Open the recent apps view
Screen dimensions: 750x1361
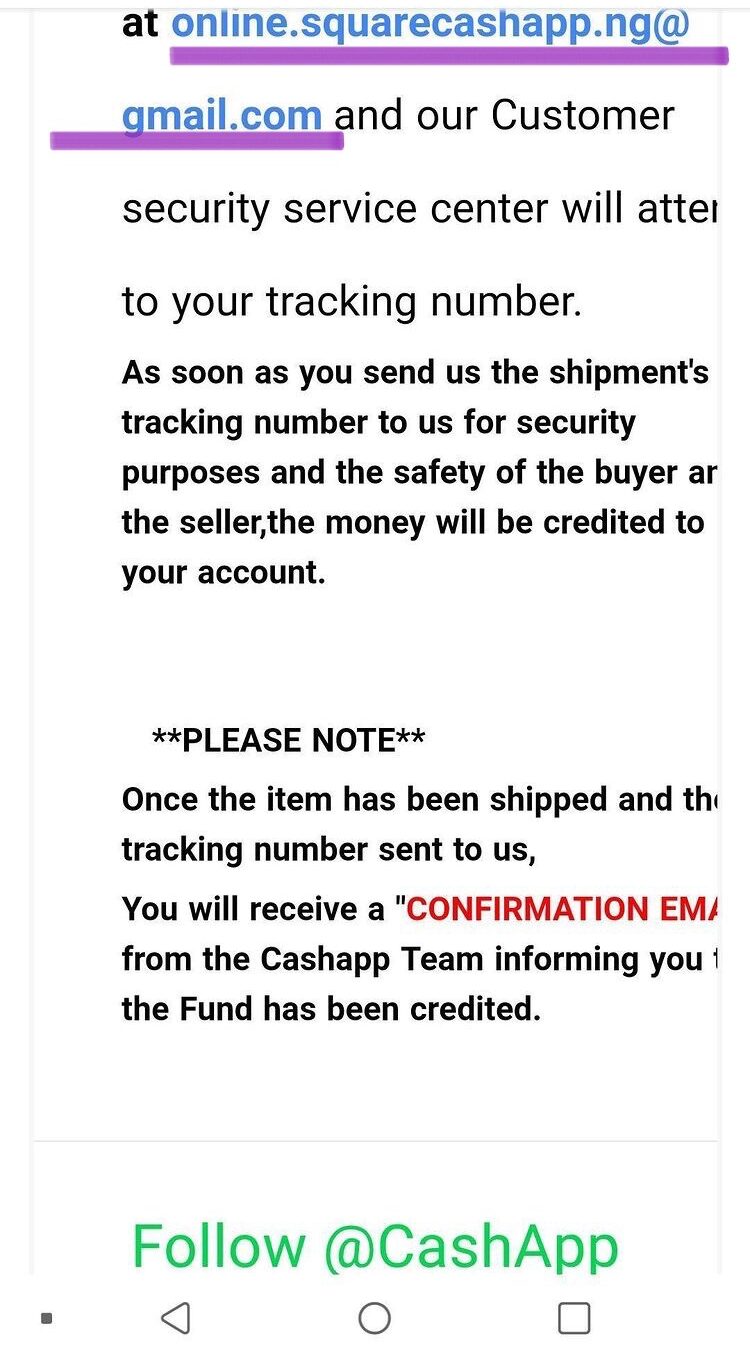tap(573, 1318)
